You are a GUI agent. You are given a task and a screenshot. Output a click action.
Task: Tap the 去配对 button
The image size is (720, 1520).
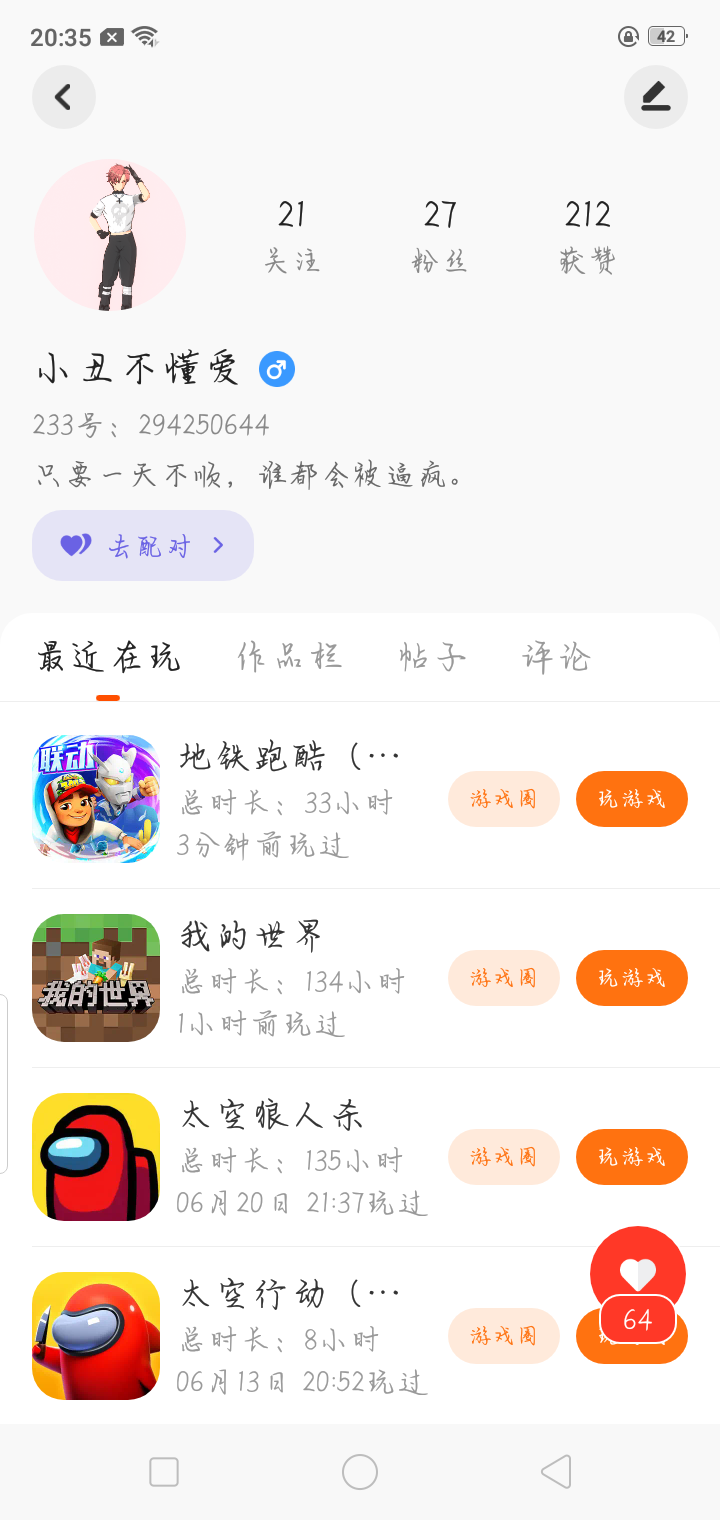point(143,545)
